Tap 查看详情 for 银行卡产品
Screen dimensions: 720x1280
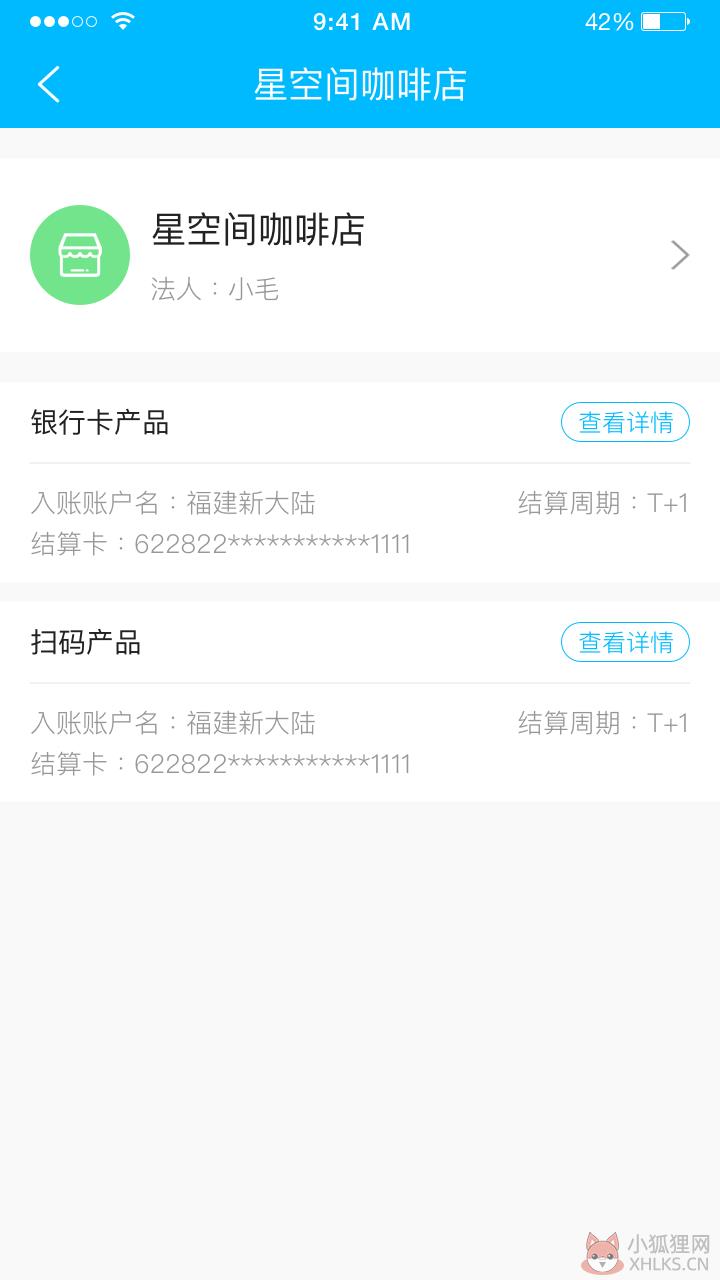coord(625,422)
